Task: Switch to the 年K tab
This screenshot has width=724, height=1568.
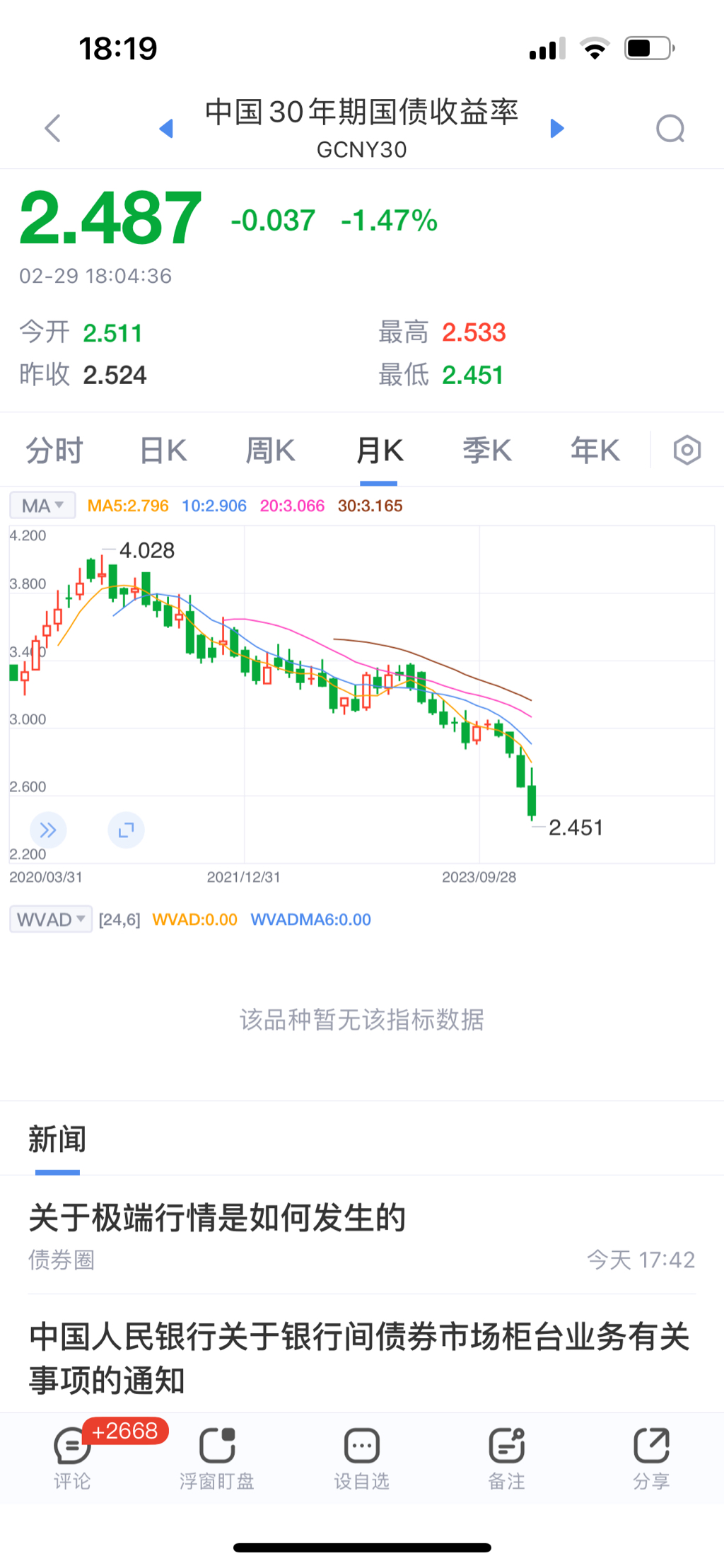Action: tap(595, 451)
